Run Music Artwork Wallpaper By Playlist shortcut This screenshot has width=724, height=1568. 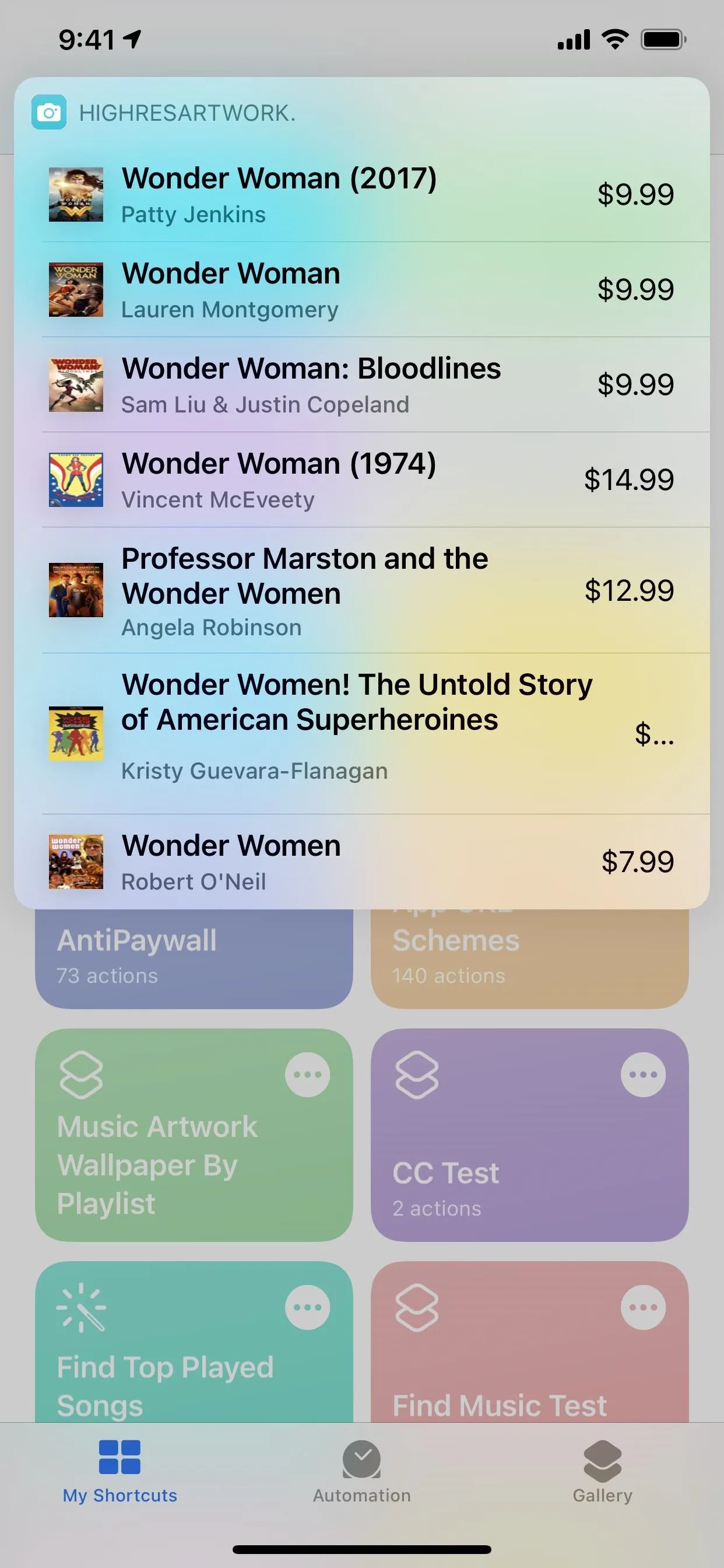[x=194, y=1135]
